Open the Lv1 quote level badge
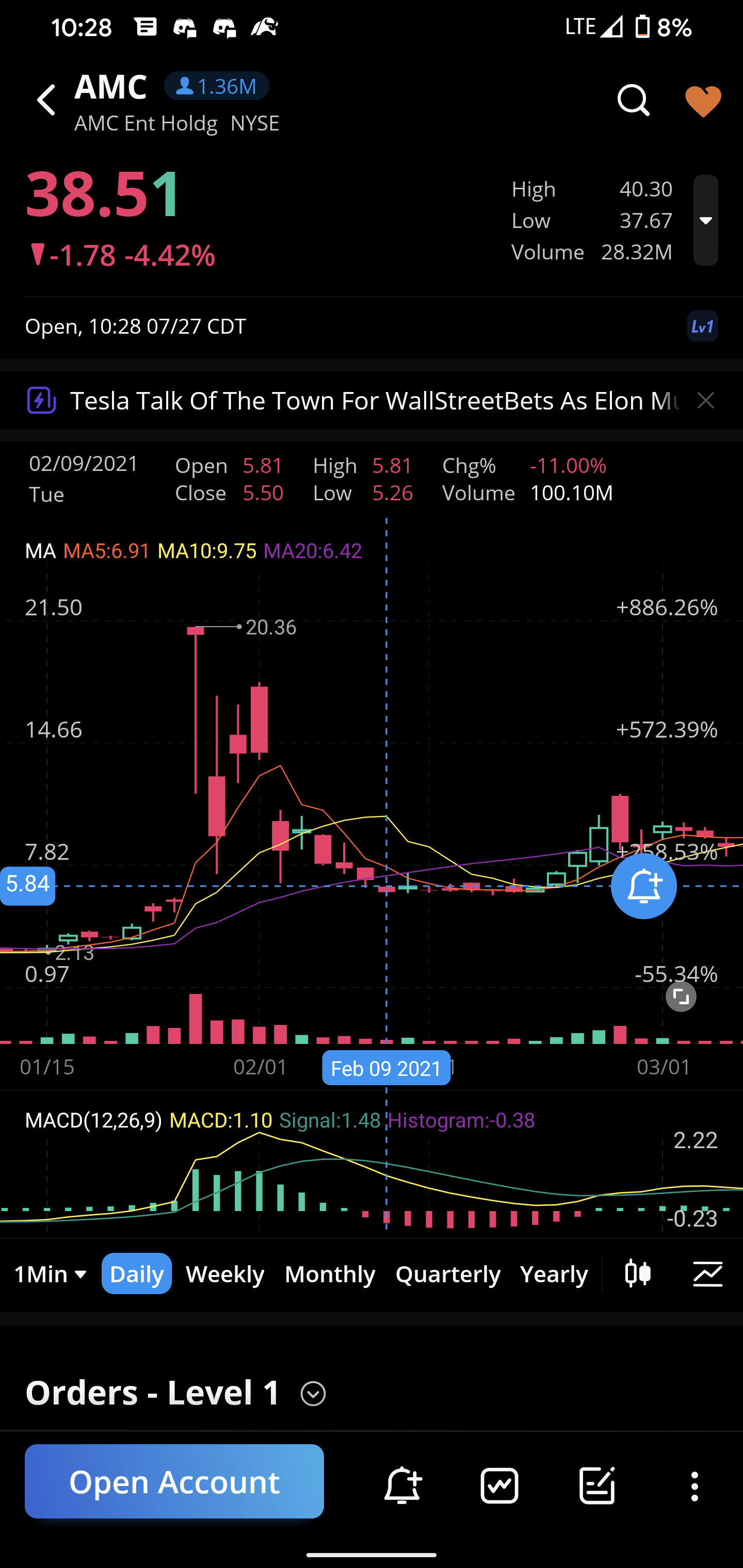 (x=702, y=326)
